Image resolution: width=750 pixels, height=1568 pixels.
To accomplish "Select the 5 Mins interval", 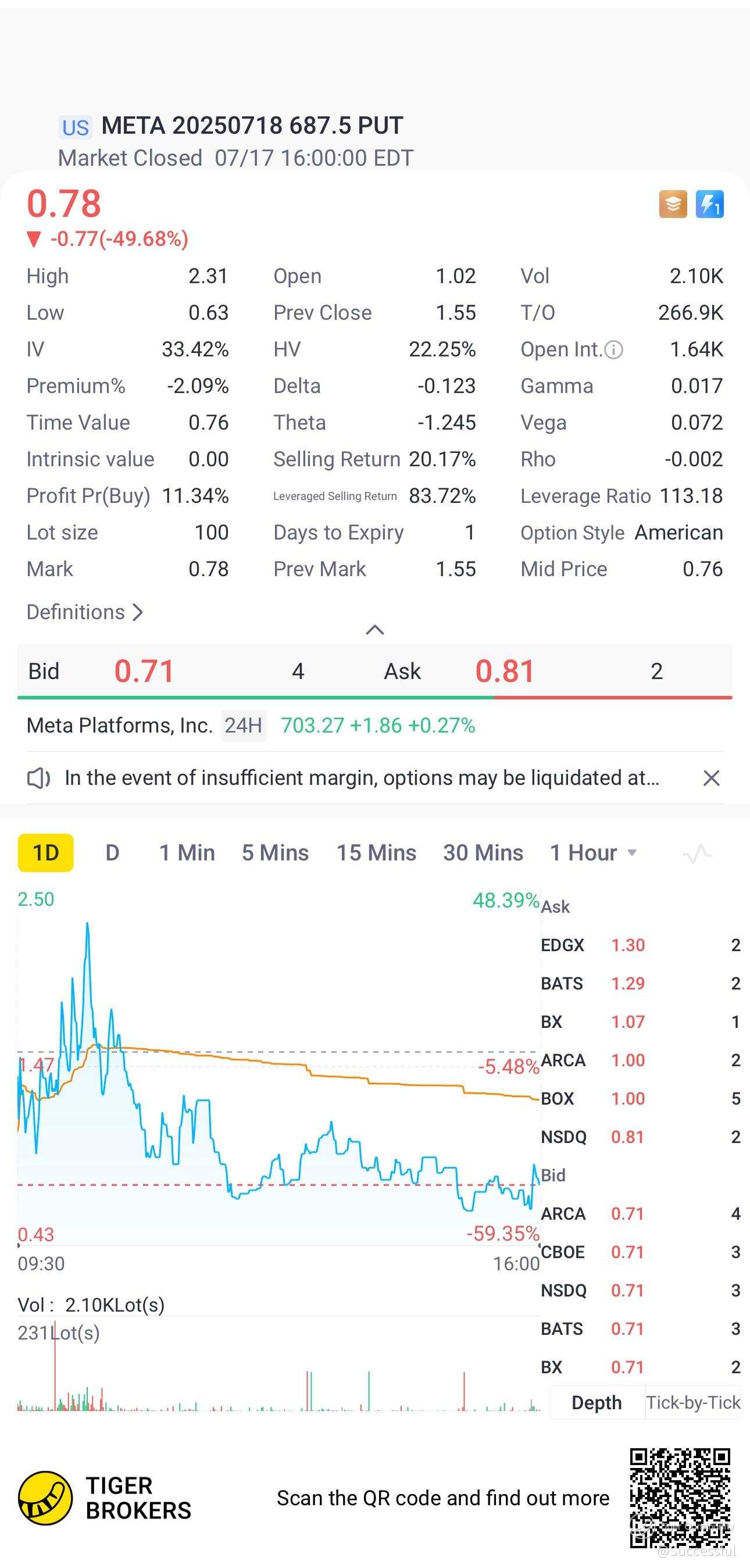I will click(x=275, y=853).
